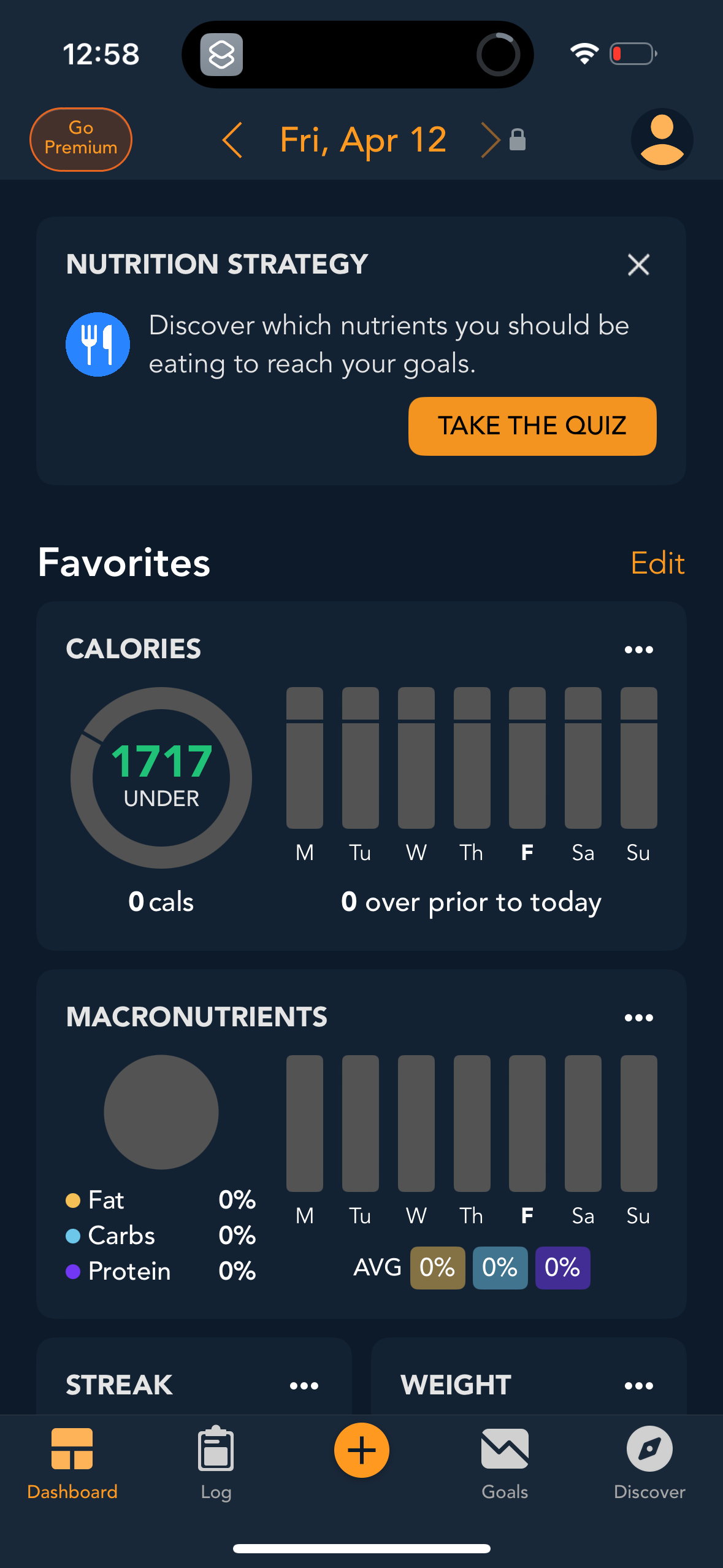This screenshot has height=1568, width=723.
Task: Dismiss the Nutrition Strategy card
Action: pyautogui.click(x=638, y=264)
